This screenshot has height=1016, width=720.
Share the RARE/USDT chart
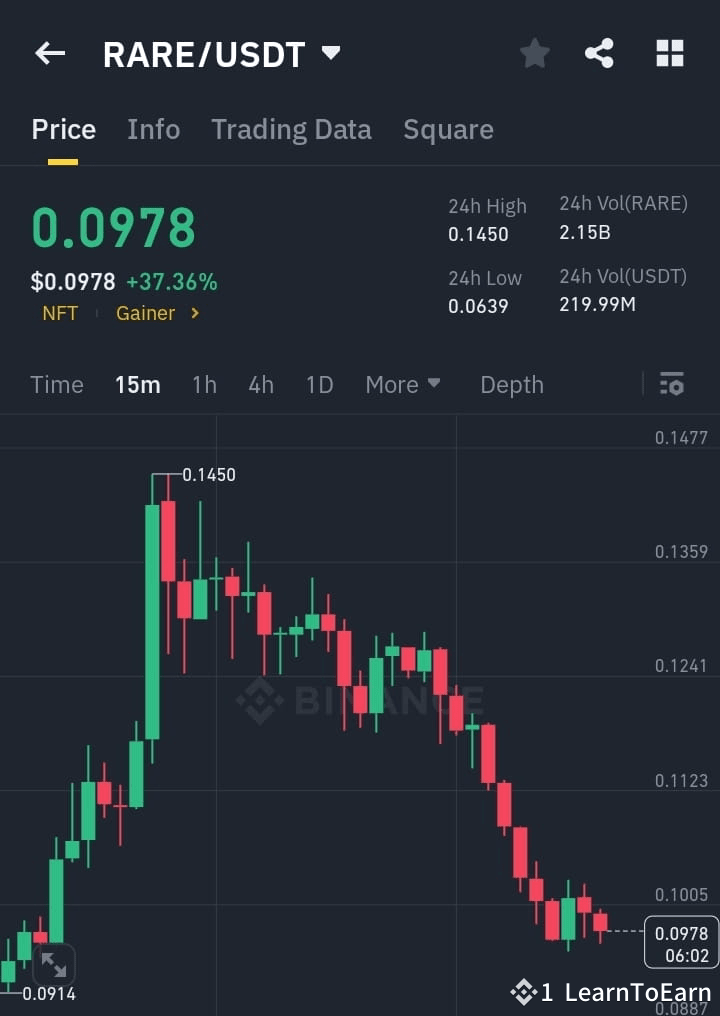tap(599, 54)
